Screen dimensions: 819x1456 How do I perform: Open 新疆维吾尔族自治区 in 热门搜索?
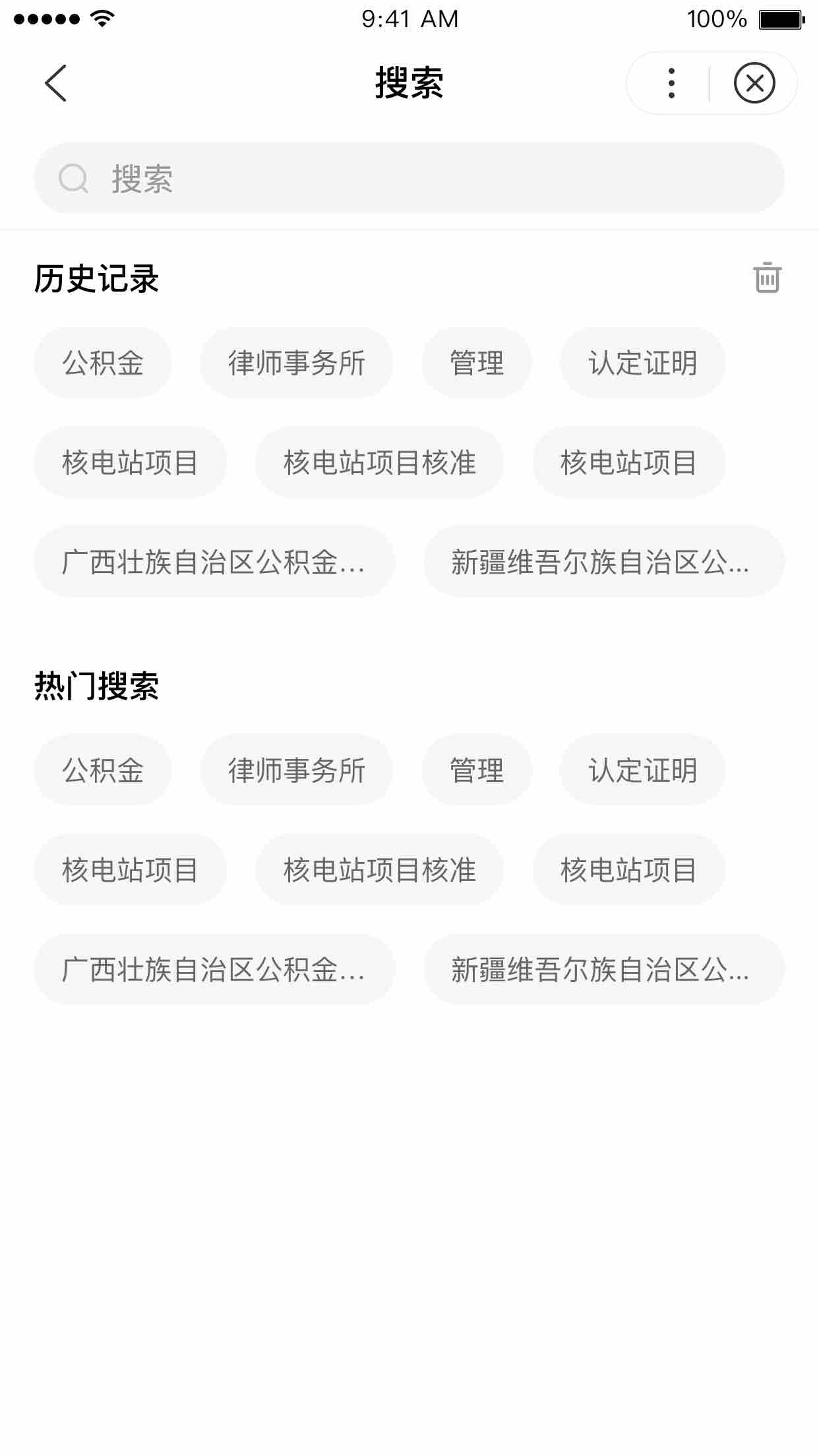point(603,969)
